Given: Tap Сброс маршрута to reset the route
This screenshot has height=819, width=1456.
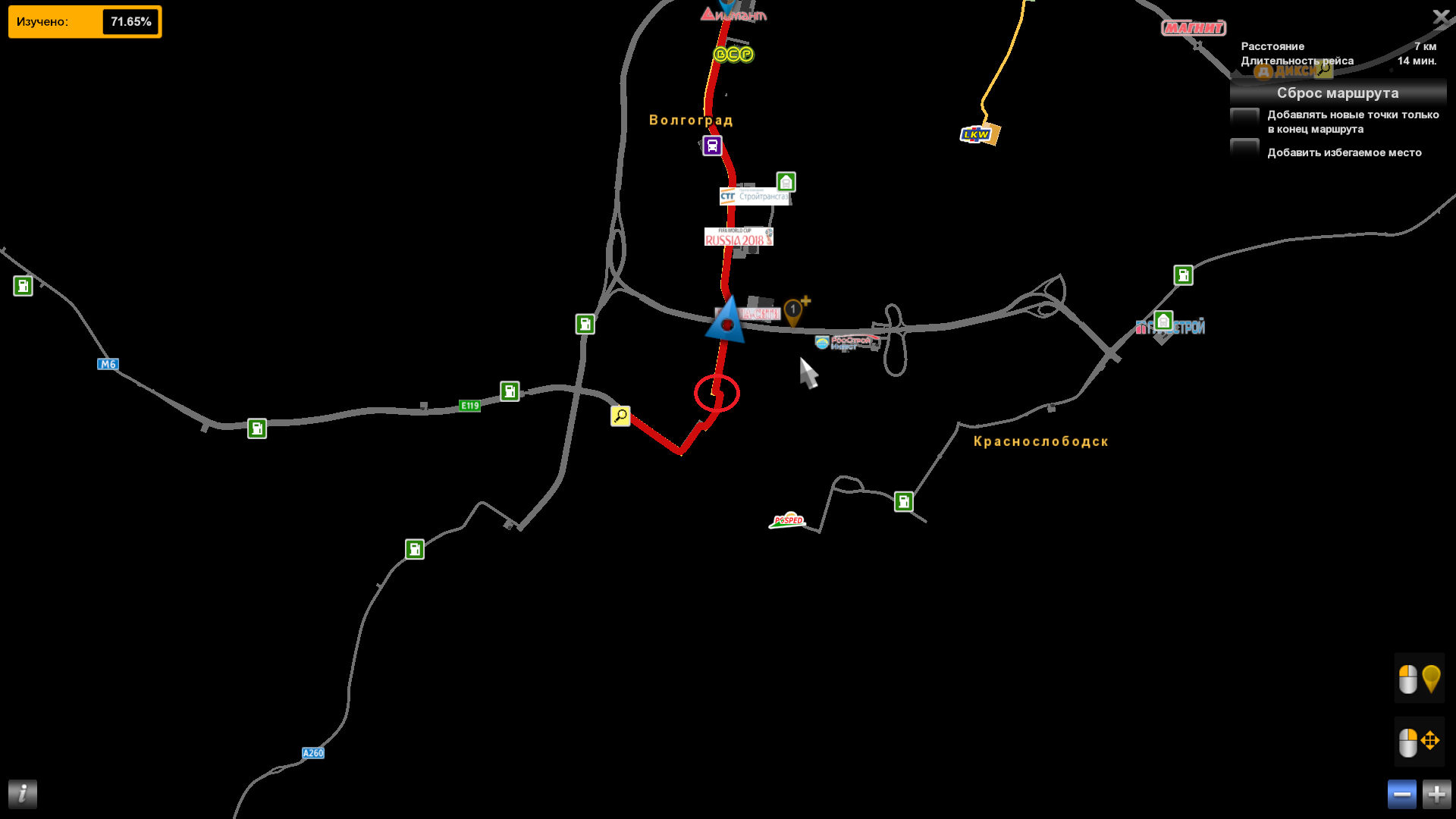Looking at the screenshot, I should [1338, 93].
